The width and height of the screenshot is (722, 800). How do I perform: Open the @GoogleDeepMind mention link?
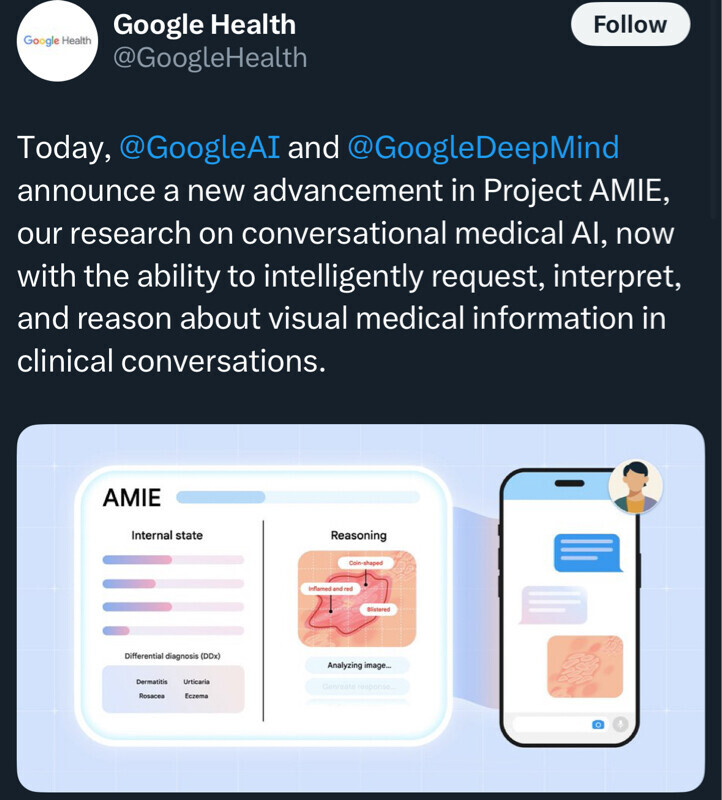(x=483, y=148)
